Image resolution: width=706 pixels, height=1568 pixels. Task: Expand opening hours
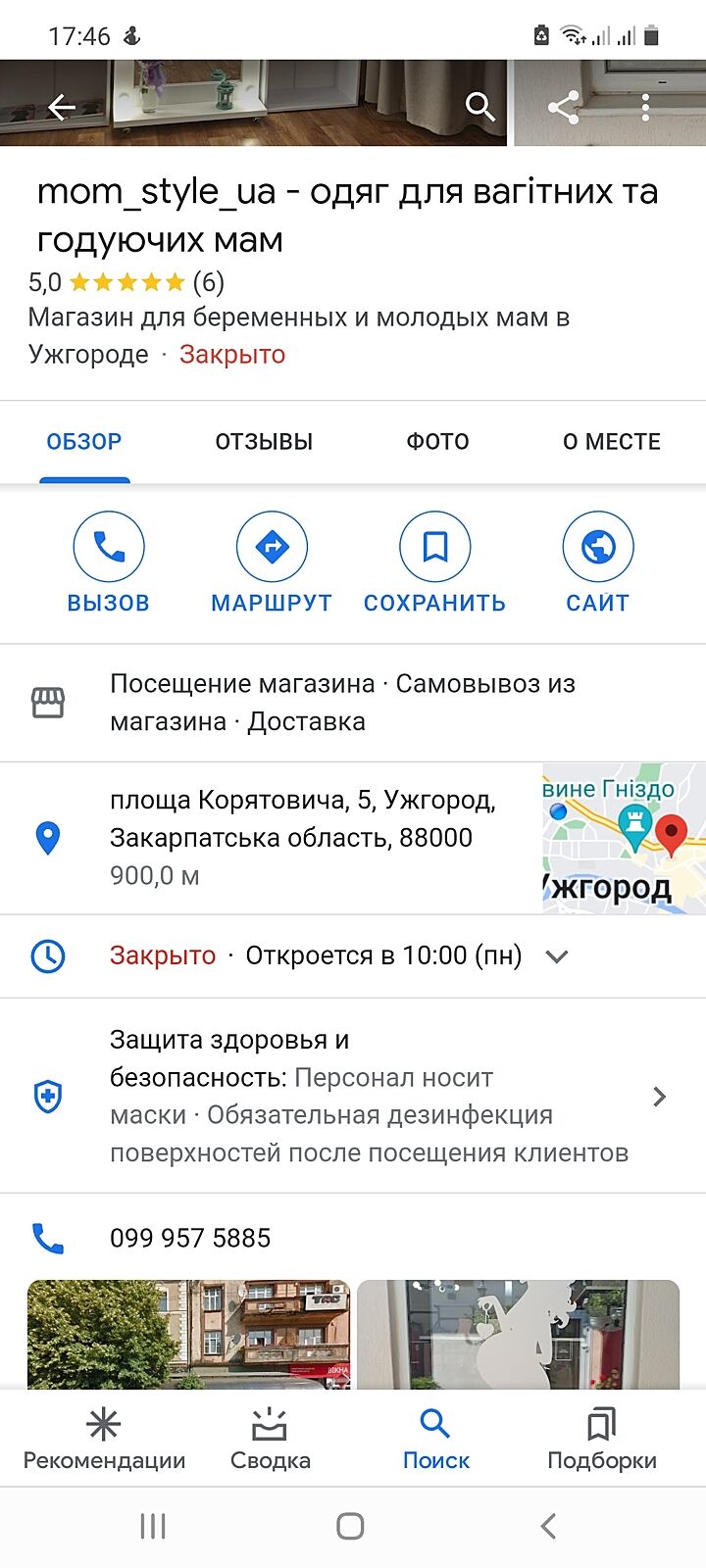click(x=557, y=956)
